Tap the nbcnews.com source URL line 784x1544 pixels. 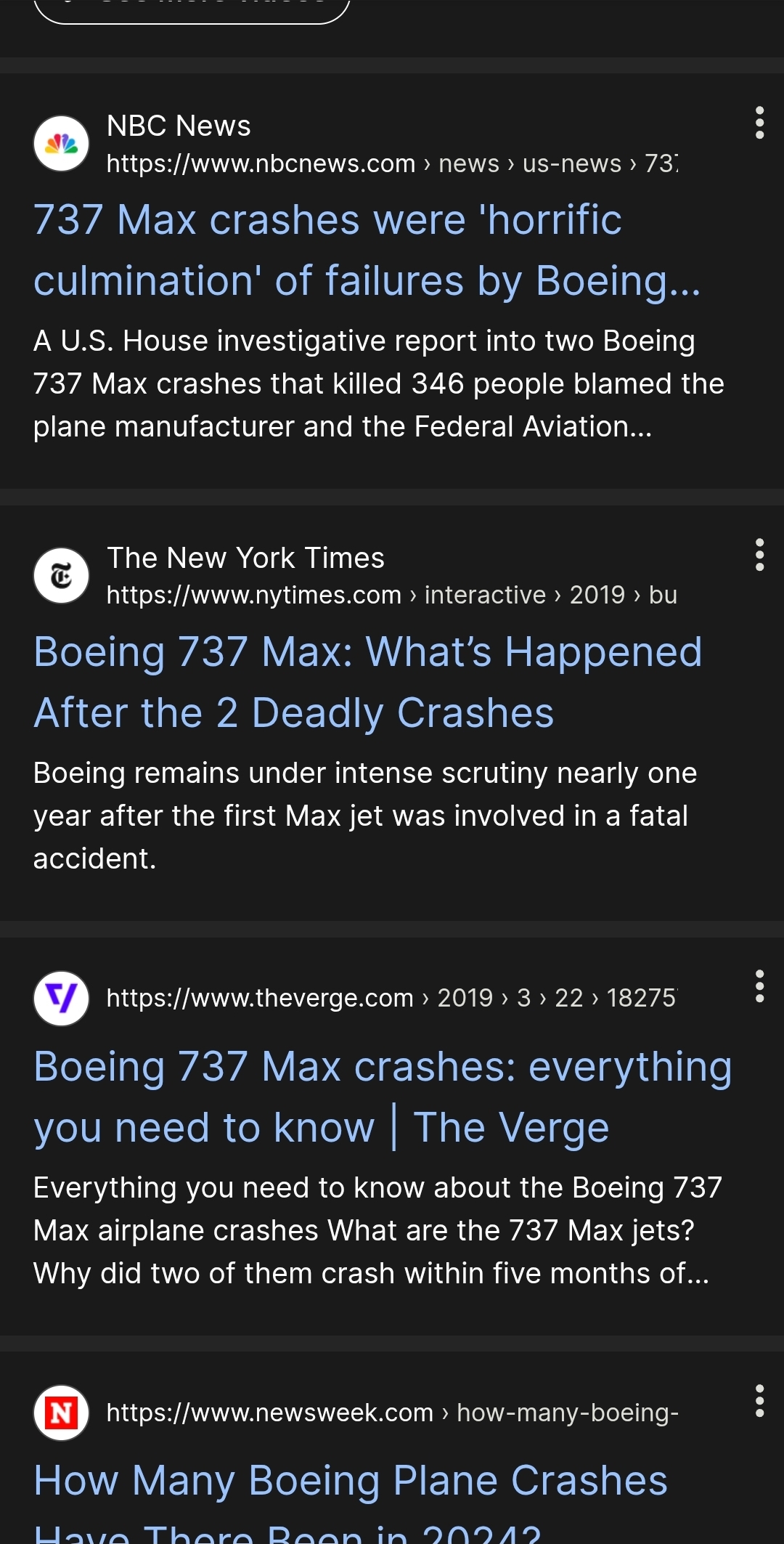click(392, 163)
